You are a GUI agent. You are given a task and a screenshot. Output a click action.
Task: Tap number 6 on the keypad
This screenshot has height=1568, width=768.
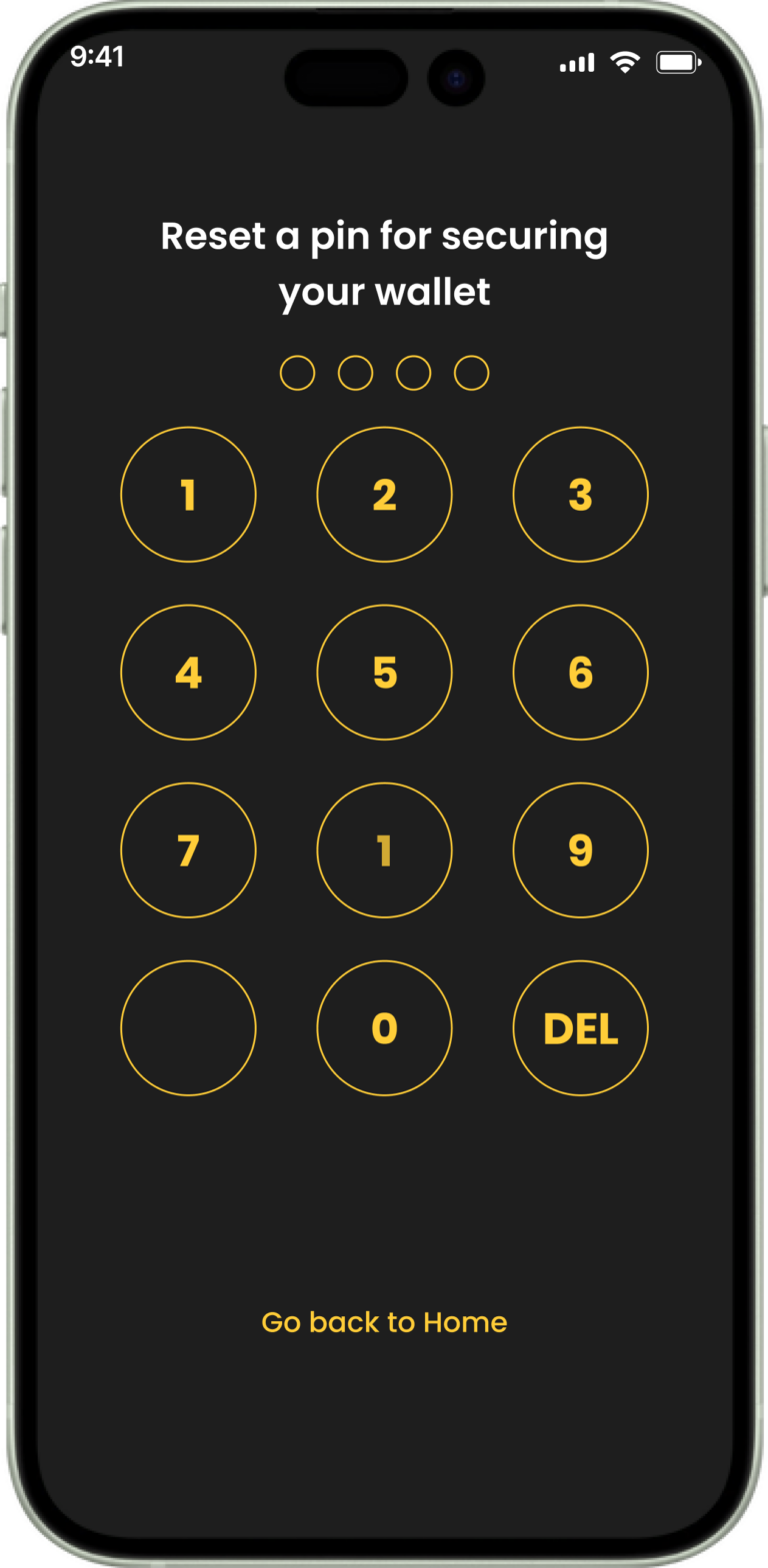[x=580, y=673]
